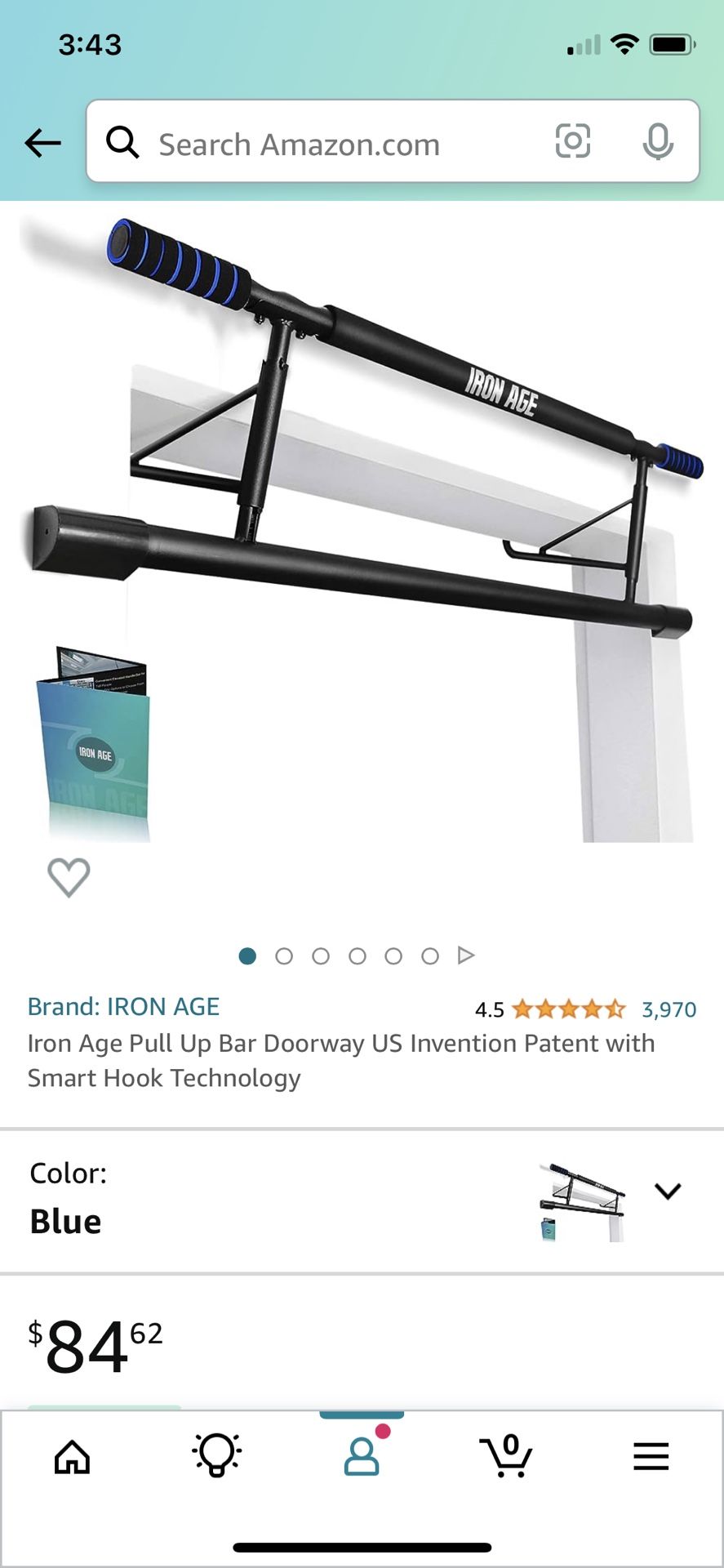Screen dimensions: 724x1568
Task: Open the camera lens search icon
Action: pos(573,141)
